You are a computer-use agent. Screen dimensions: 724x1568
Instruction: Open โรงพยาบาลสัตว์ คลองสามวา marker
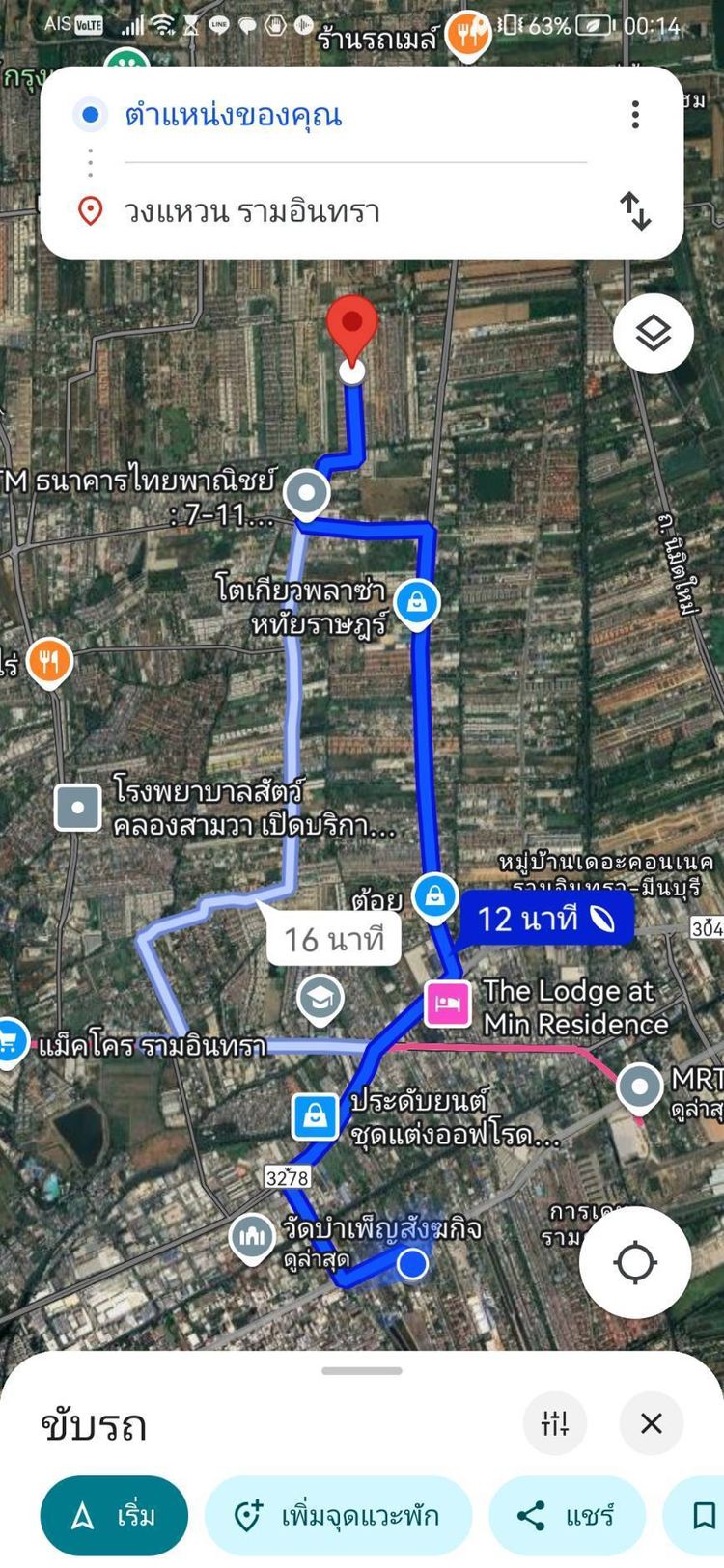click(x=78, y=808)
